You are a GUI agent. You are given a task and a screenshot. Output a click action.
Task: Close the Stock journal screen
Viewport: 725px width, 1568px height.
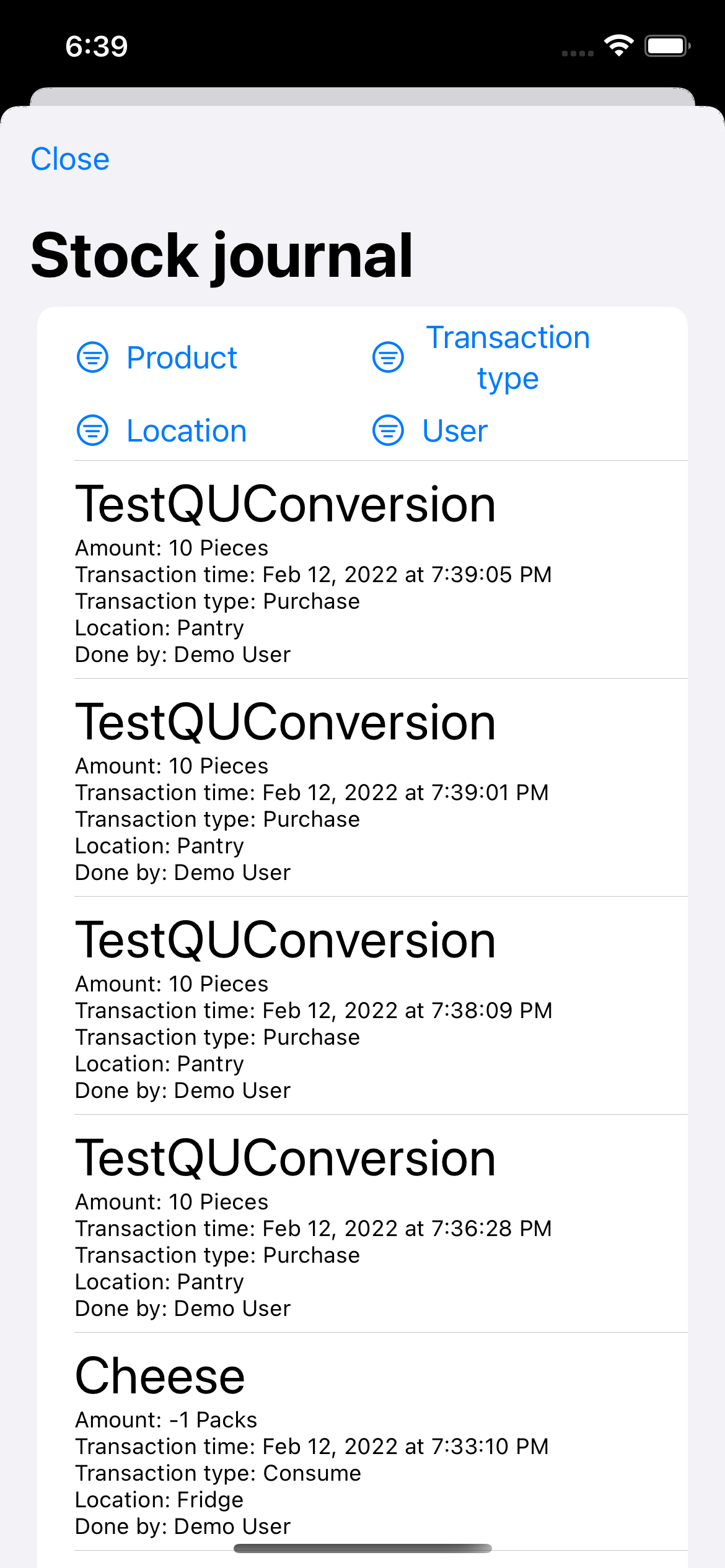tap(69, 159)
